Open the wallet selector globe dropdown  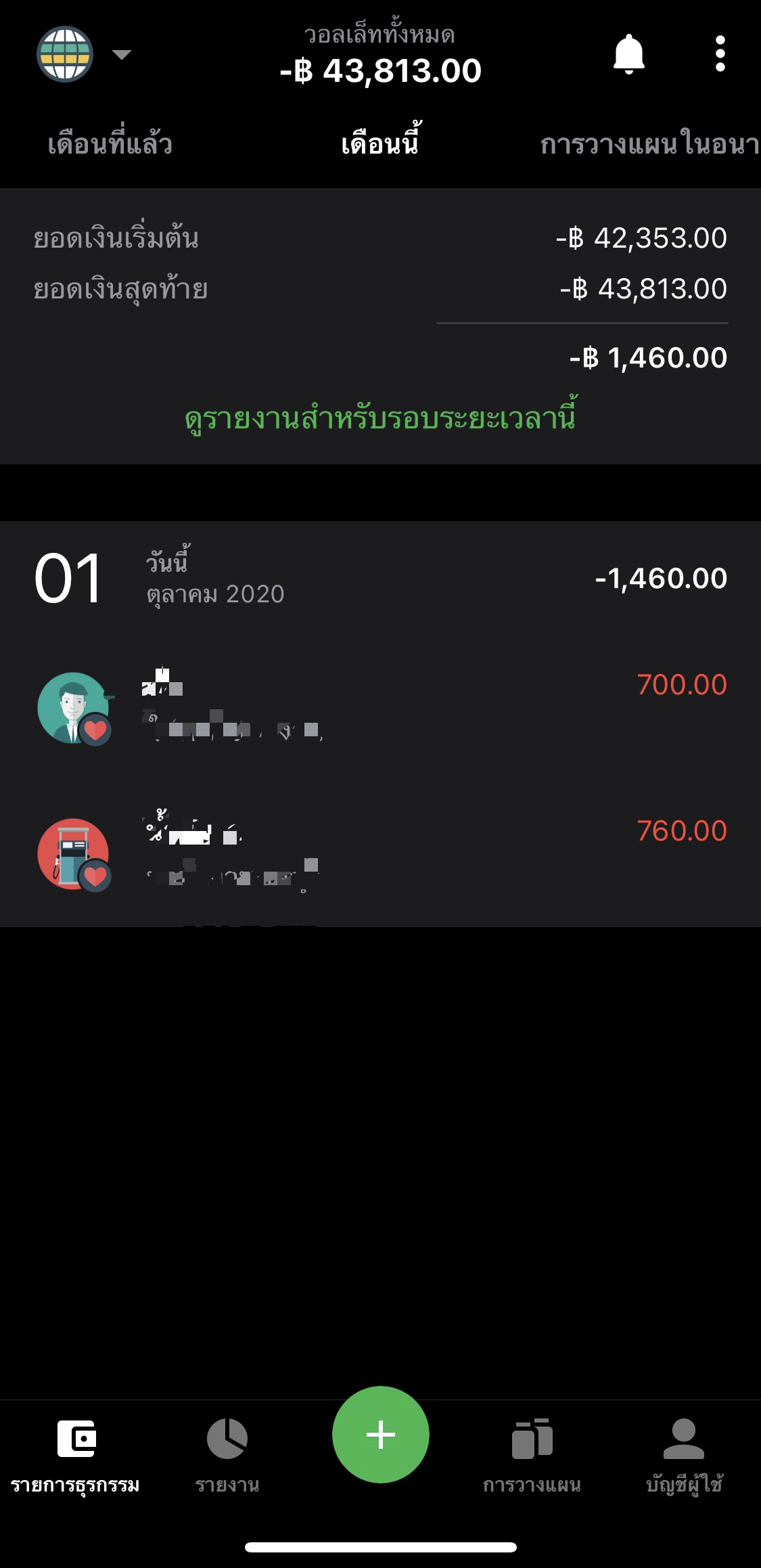(x=83, y=54)
